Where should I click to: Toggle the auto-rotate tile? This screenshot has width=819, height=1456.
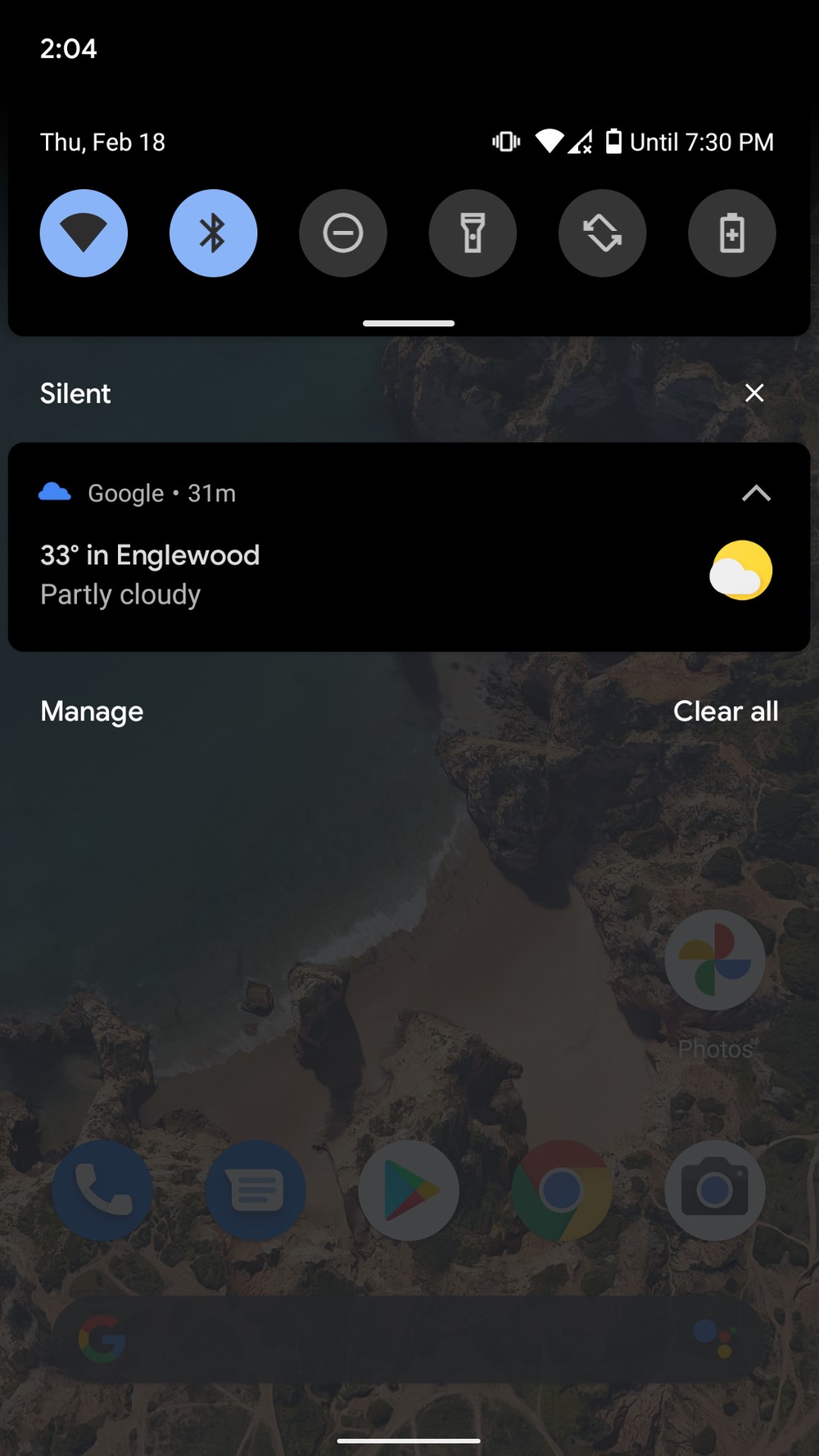(x=602, y=233)
